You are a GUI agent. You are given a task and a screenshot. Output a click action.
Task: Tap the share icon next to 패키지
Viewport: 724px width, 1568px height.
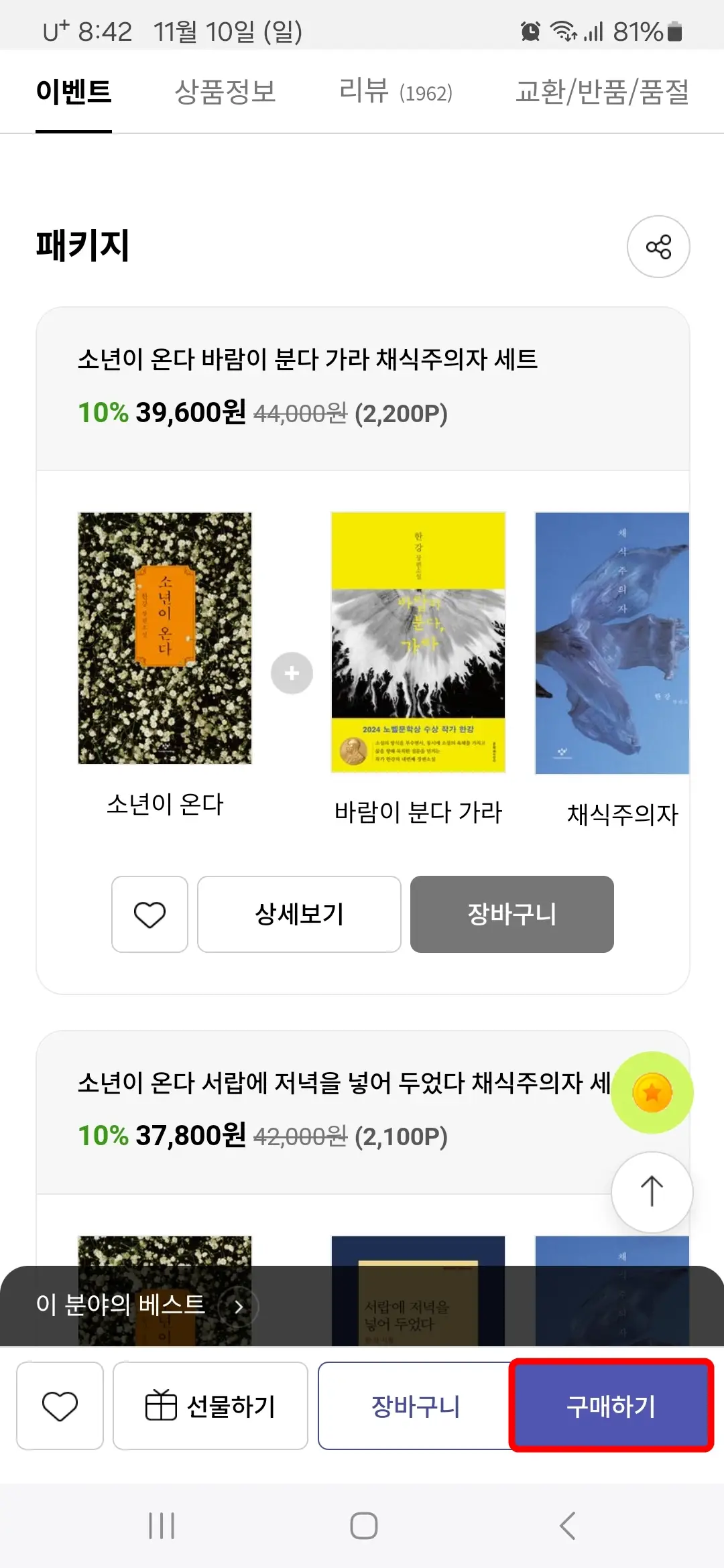[658, 247]
